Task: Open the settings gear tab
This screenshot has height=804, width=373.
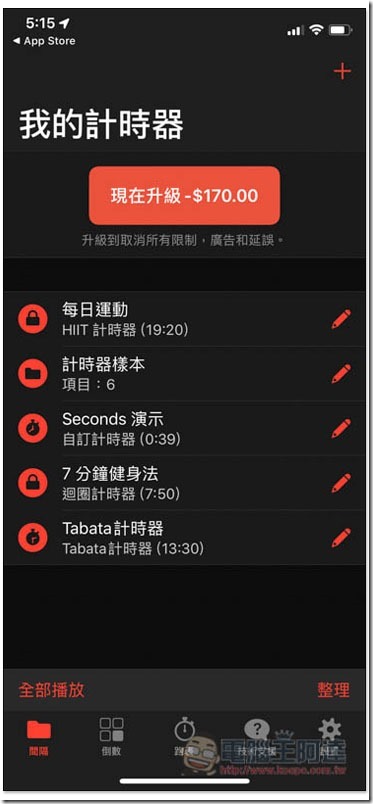Action: point(330,737)
